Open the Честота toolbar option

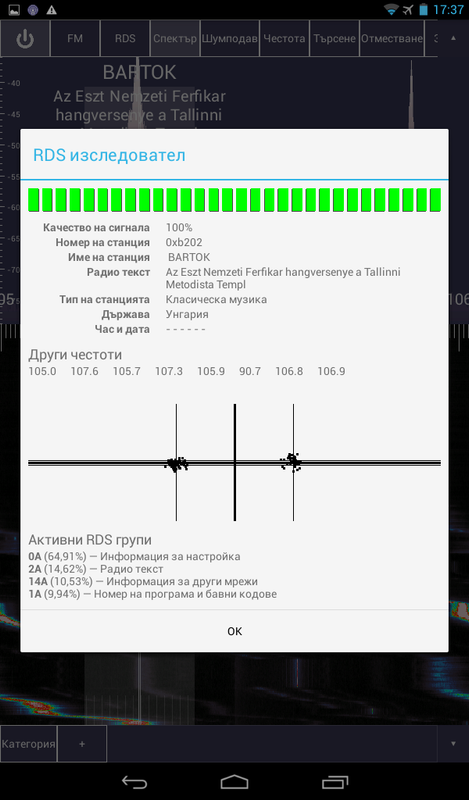pyautogui.click(x=284, y=38)
